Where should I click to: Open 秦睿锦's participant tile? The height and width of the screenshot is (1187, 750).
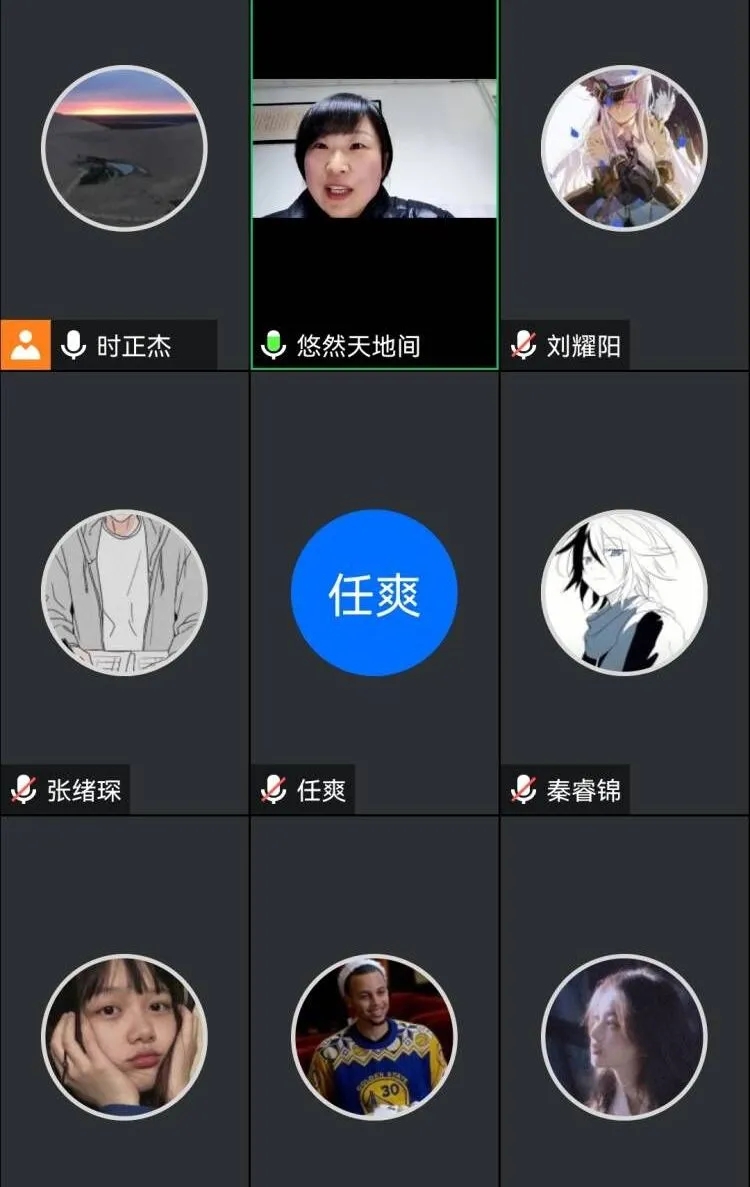click(x=624, y=593)
